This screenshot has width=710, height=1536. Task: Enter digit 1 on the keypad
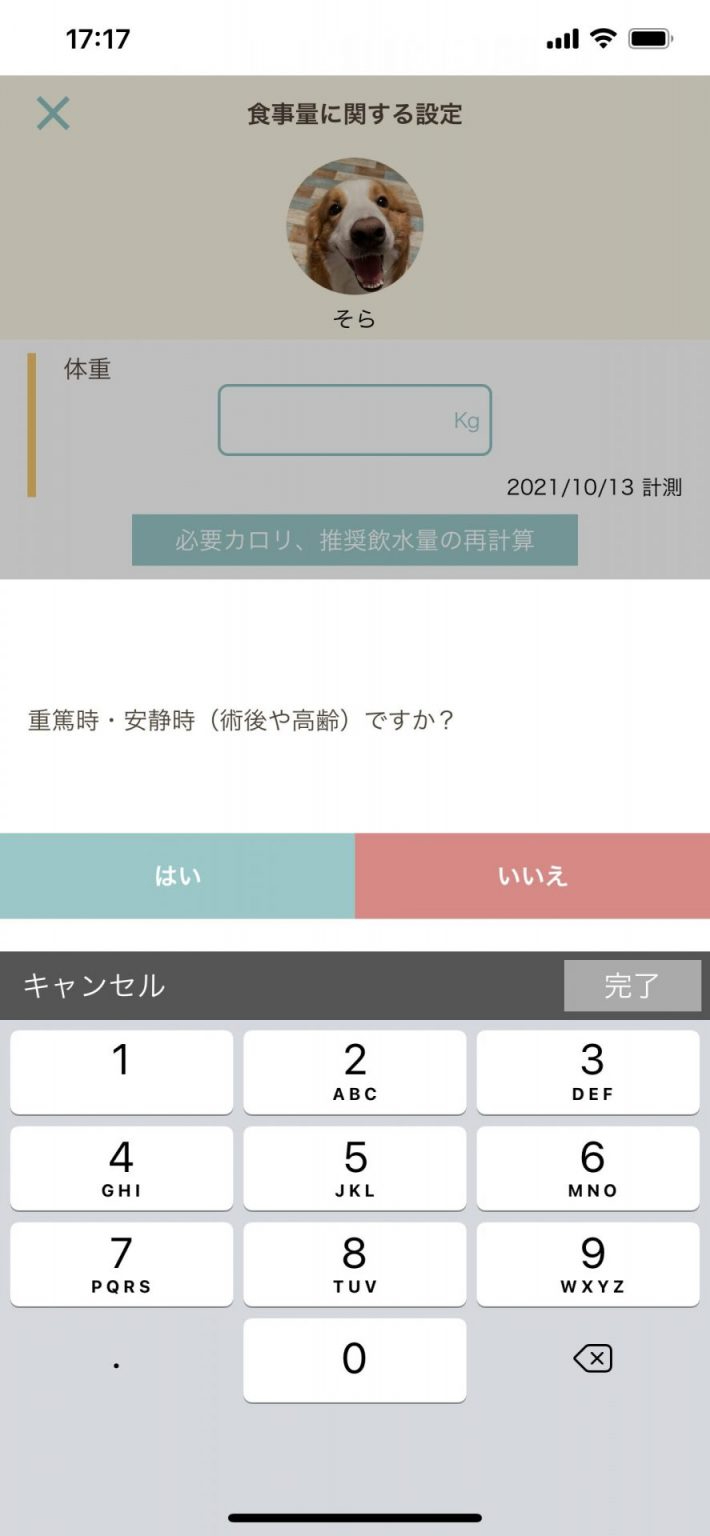pos(121,1071)
